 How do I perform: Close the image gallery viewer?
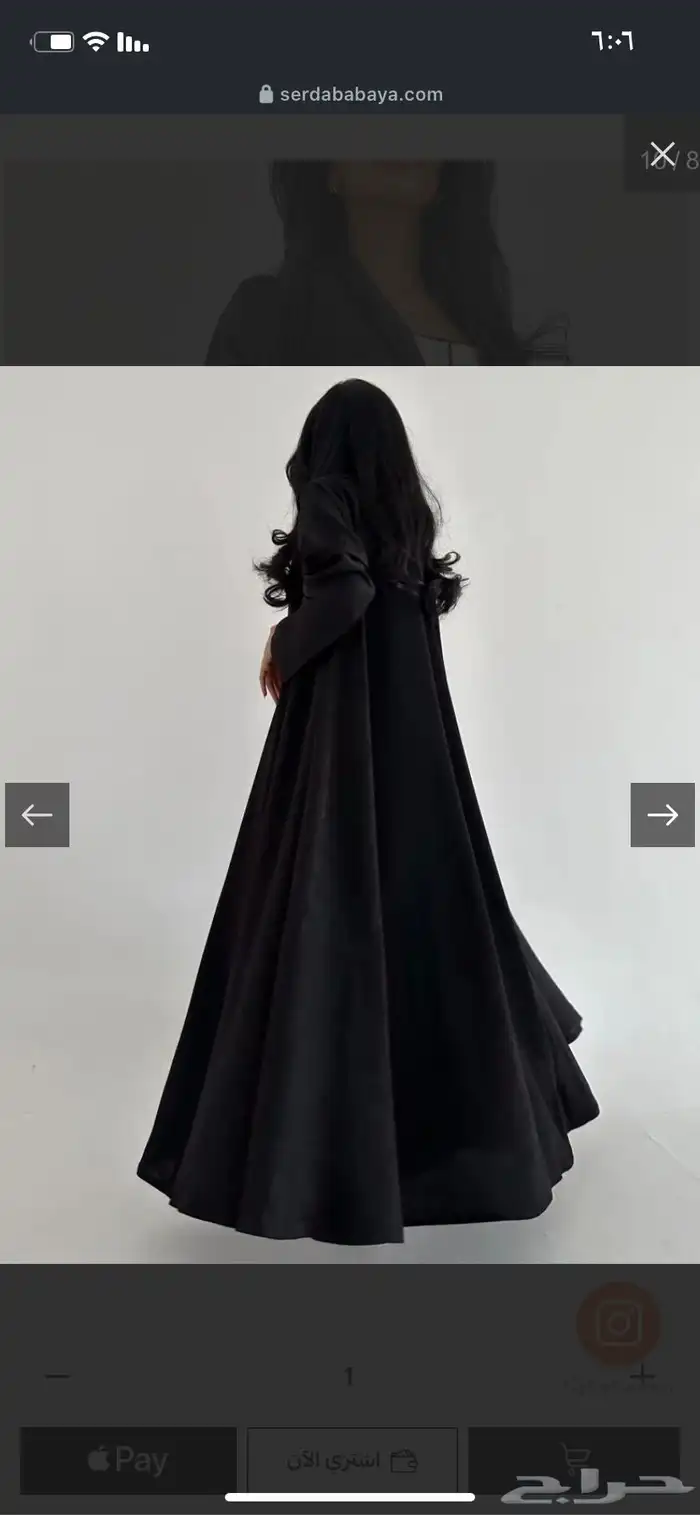point(662,153)
